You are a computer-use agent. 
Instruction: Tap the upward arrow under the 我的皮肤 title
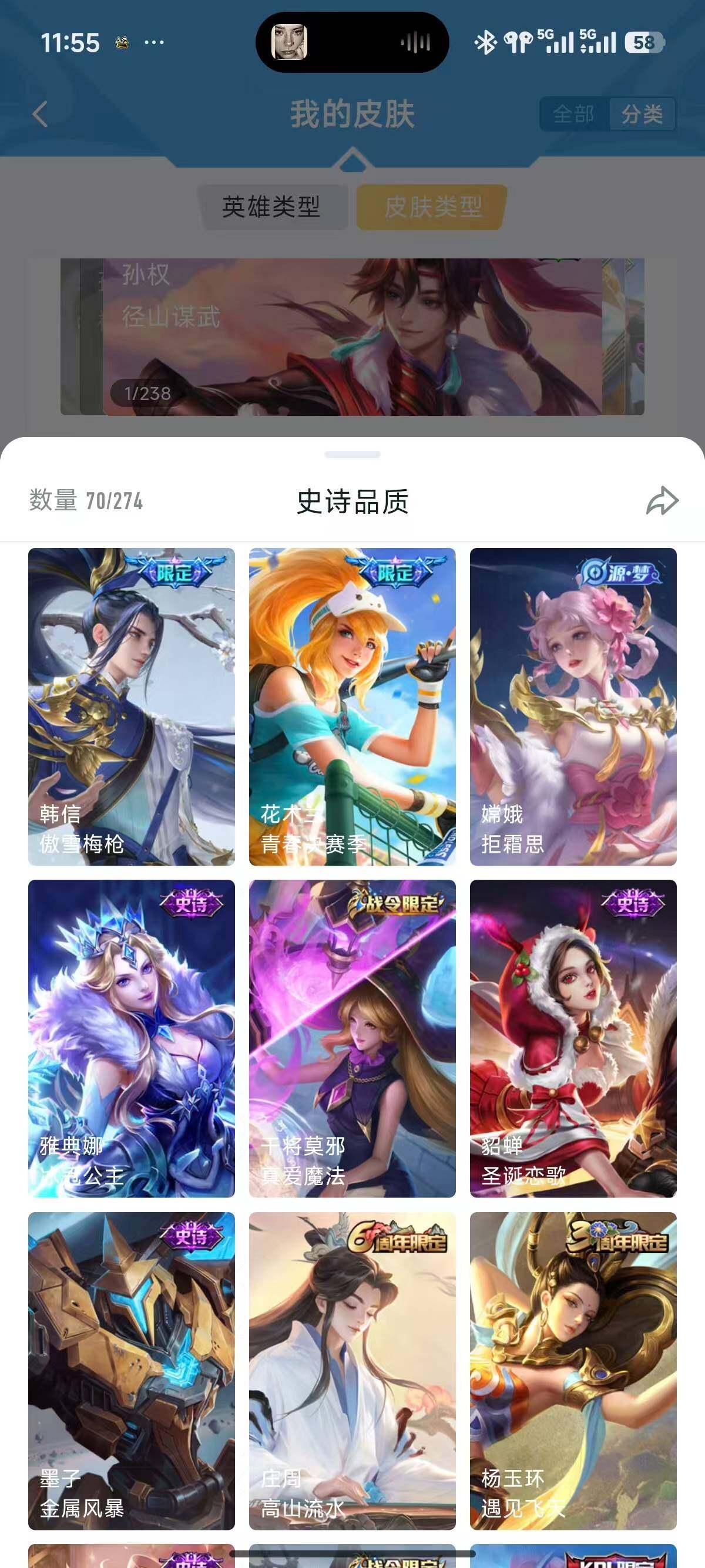tap(352, 160)
